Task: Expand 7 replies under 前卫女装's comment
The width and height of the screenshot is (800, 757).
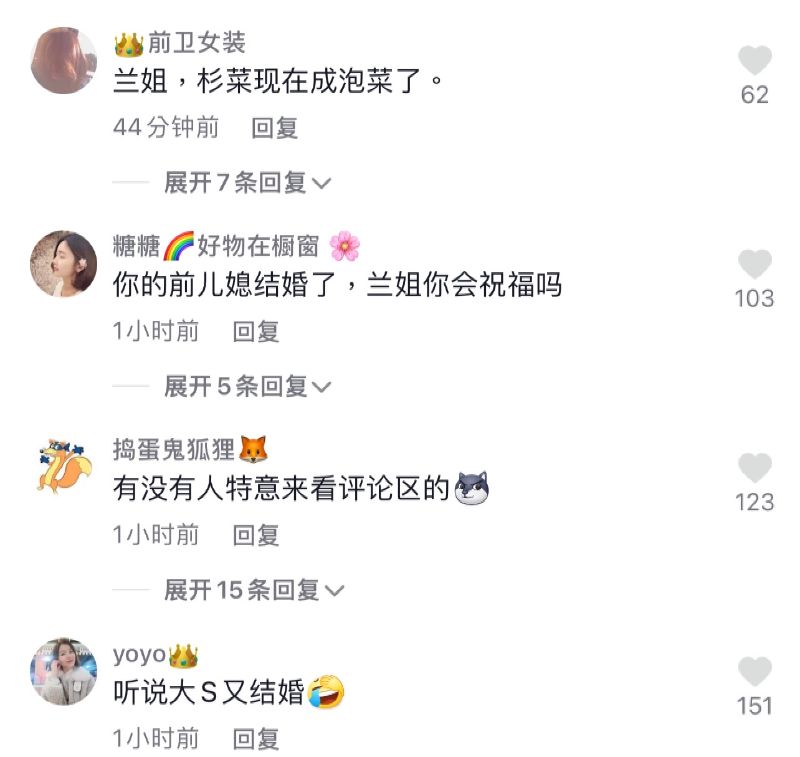Action: pos(247,183)
